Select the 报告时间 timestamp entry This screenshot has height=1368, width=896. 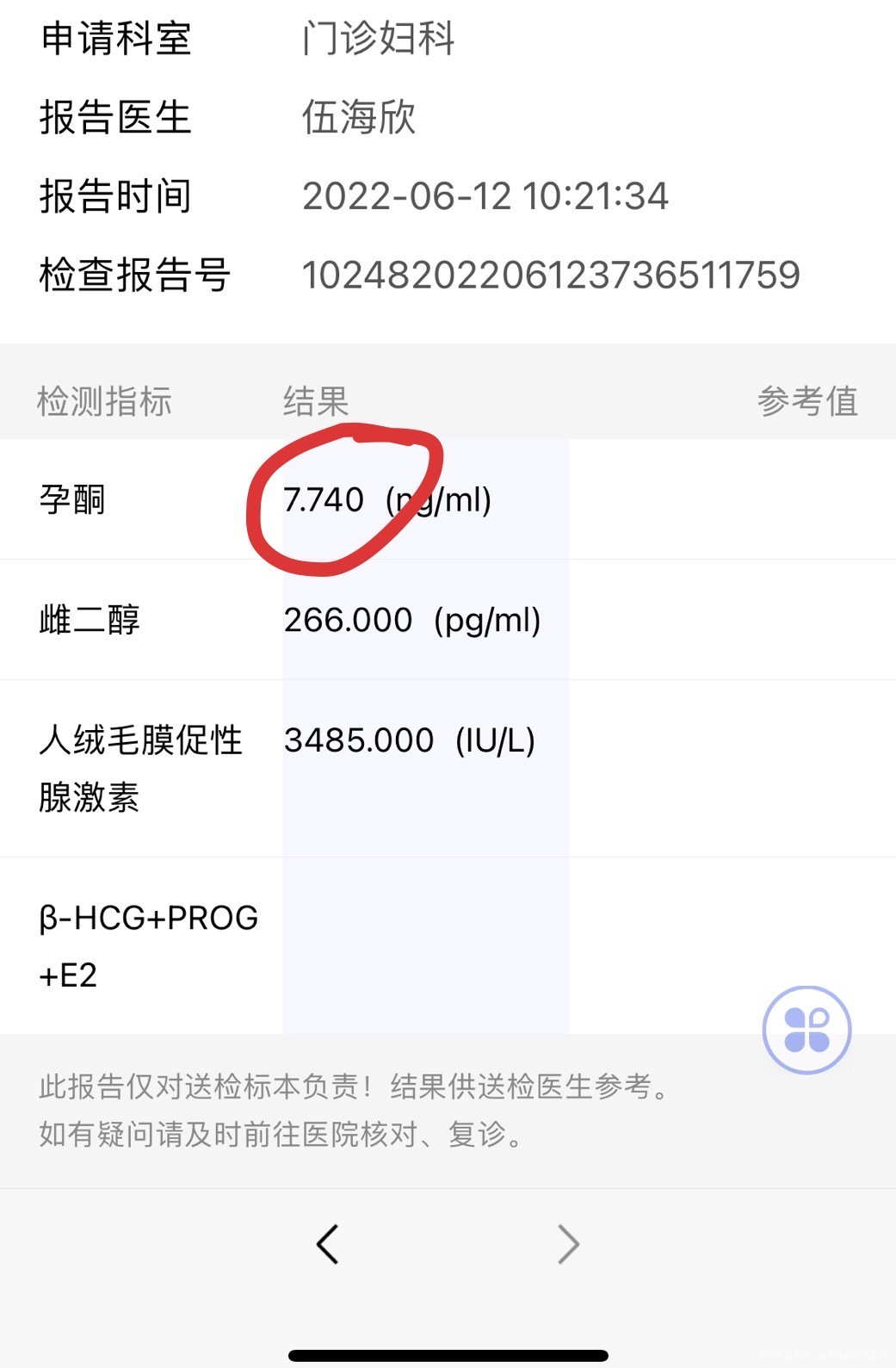coord(486,196)
